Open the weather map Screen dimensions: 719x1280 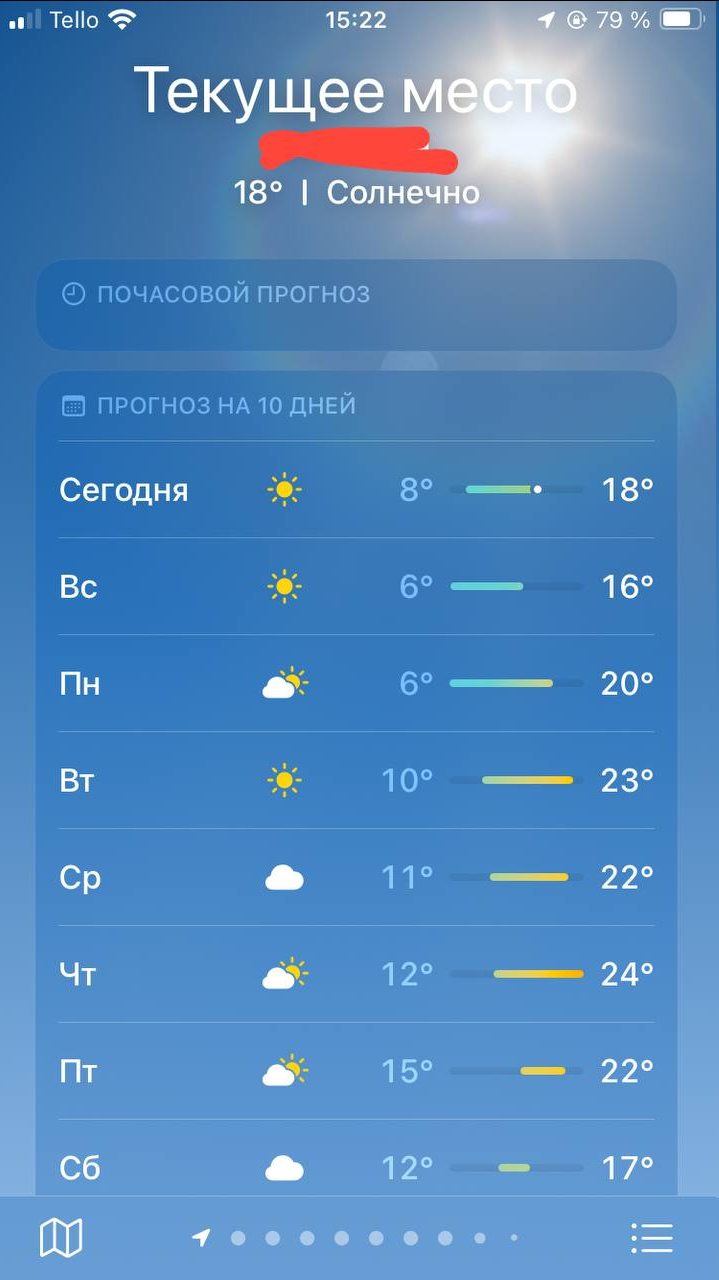coord(61,1238)
